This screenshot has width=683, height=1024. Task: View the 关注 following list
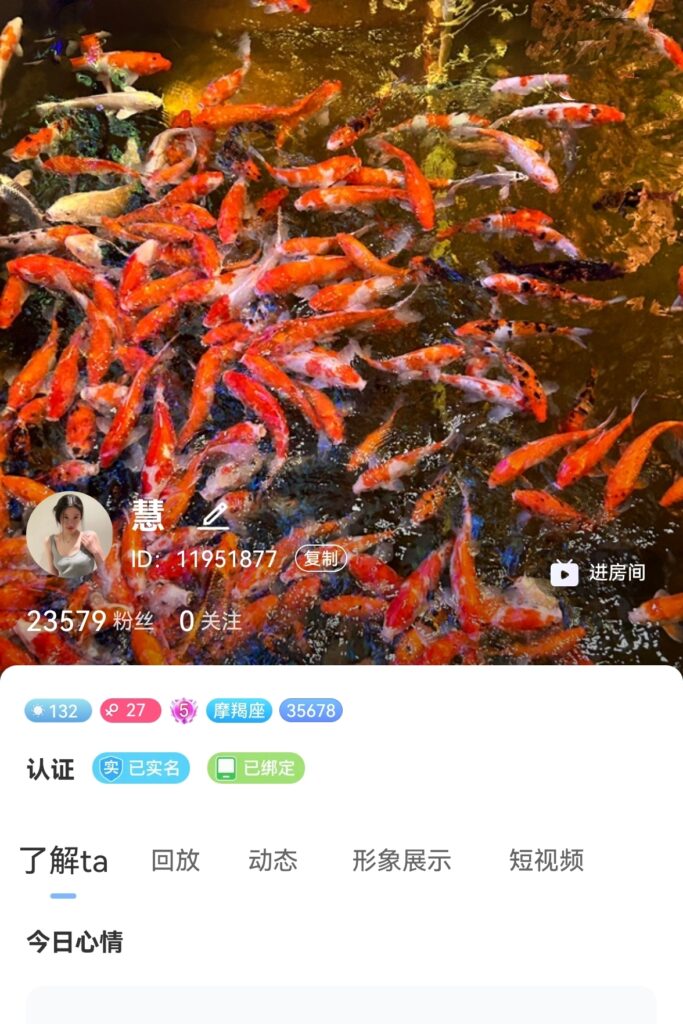click(x=211, y=621)
